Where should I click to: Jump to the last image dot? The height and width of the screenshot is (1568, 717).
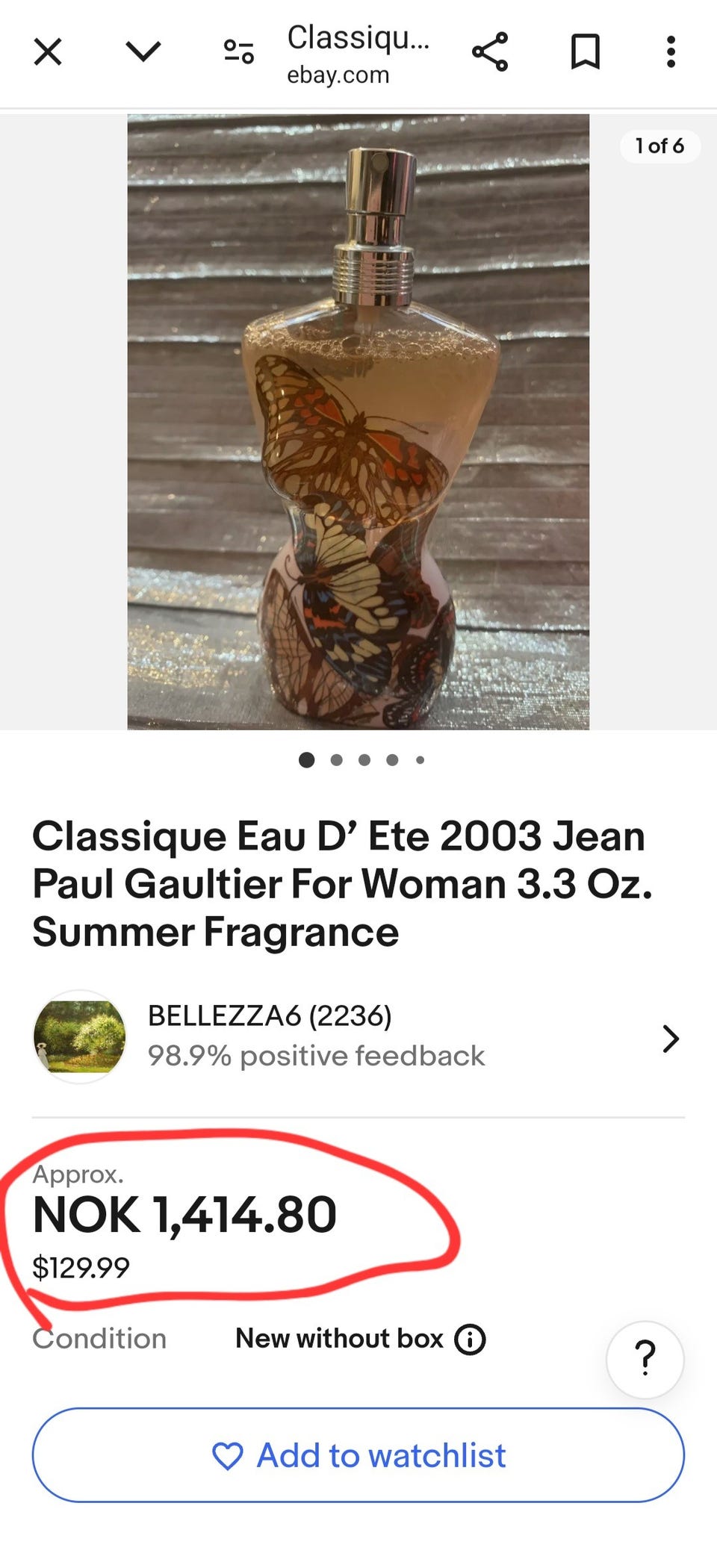pos(419,760)
